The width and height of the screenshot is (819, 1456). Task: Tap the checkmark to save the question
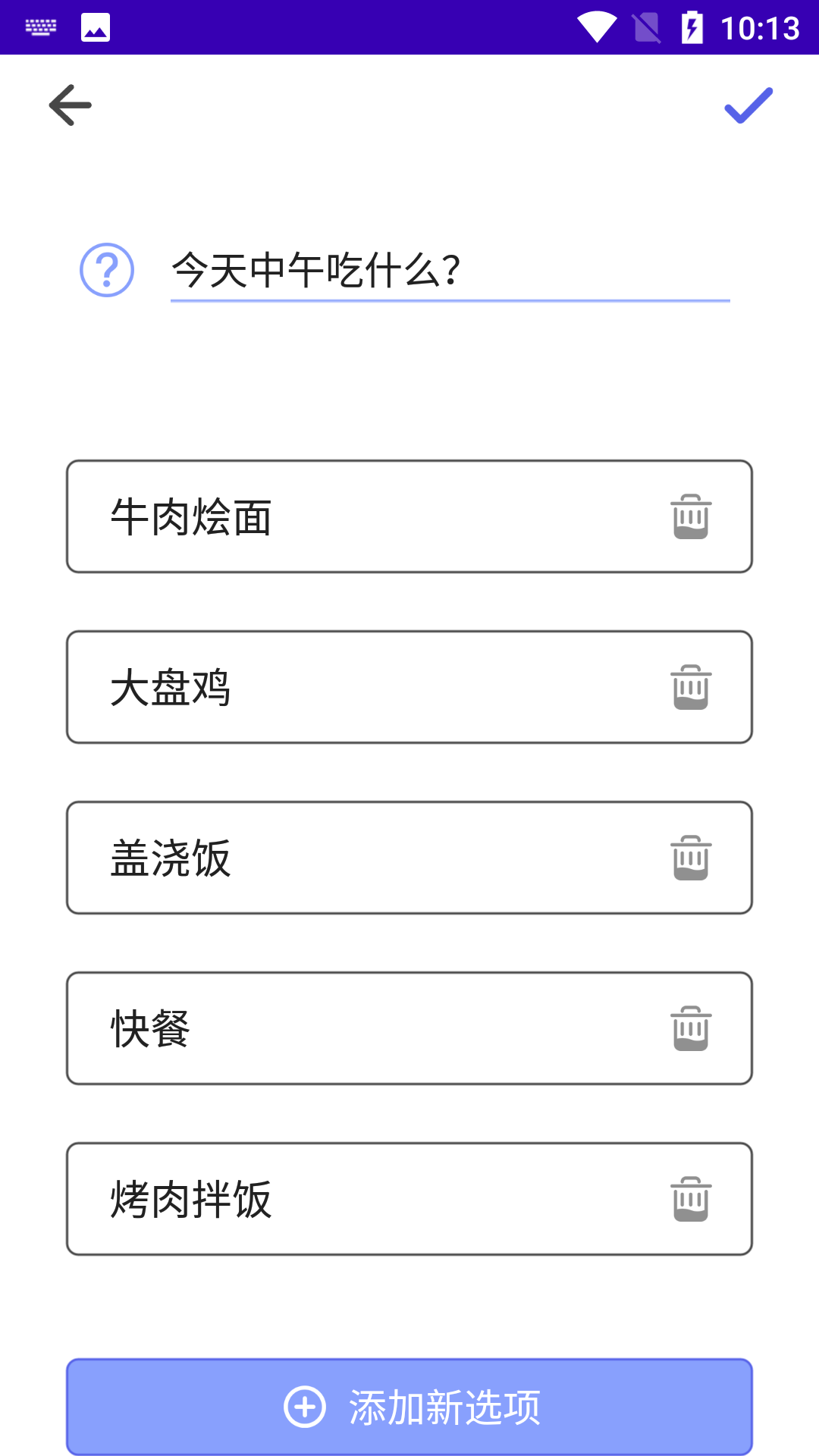[x=748, y=106]
